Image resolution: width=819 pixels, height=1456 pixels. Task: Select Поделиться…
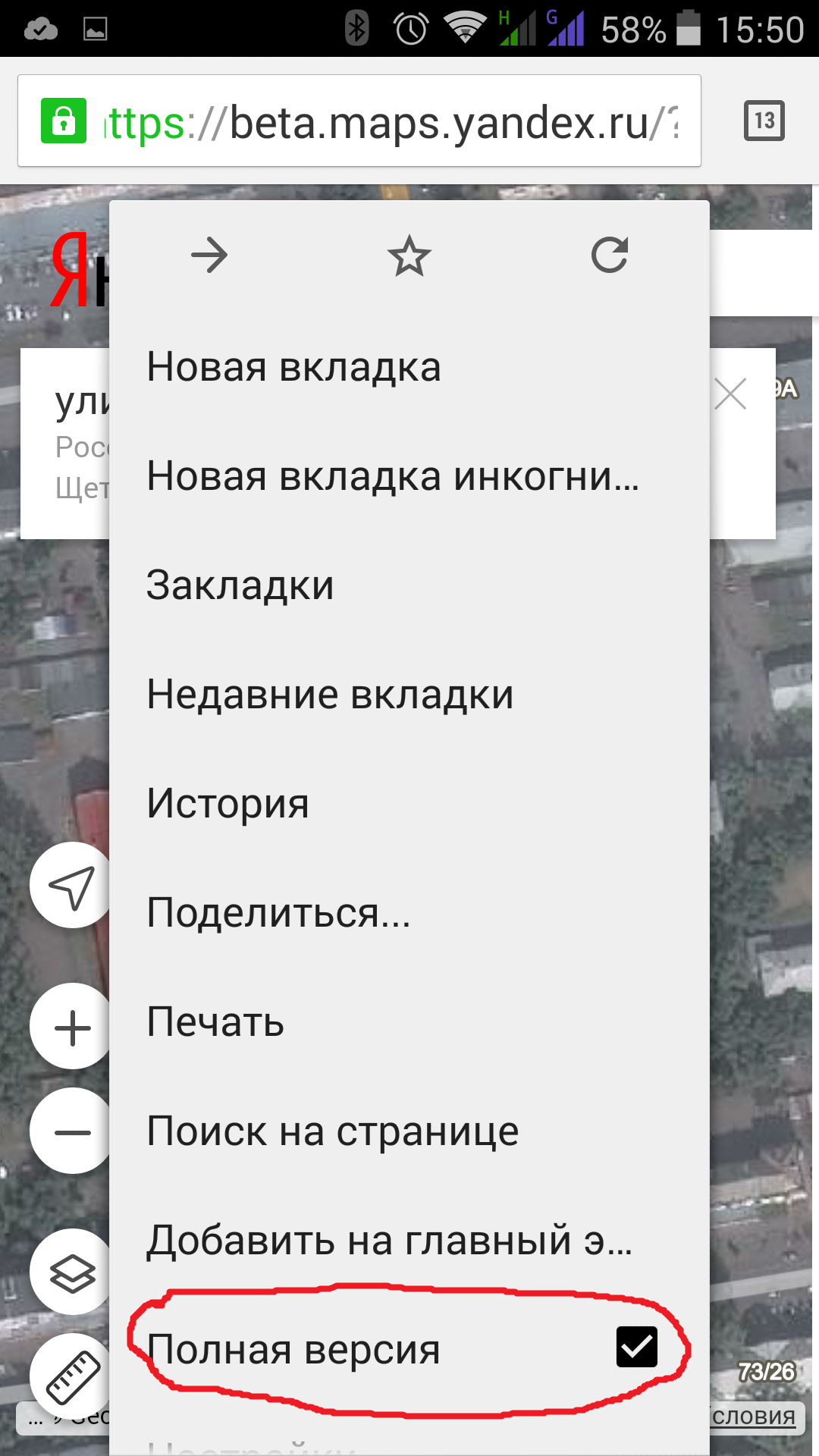pyautogui.click(x=409, y=913)
